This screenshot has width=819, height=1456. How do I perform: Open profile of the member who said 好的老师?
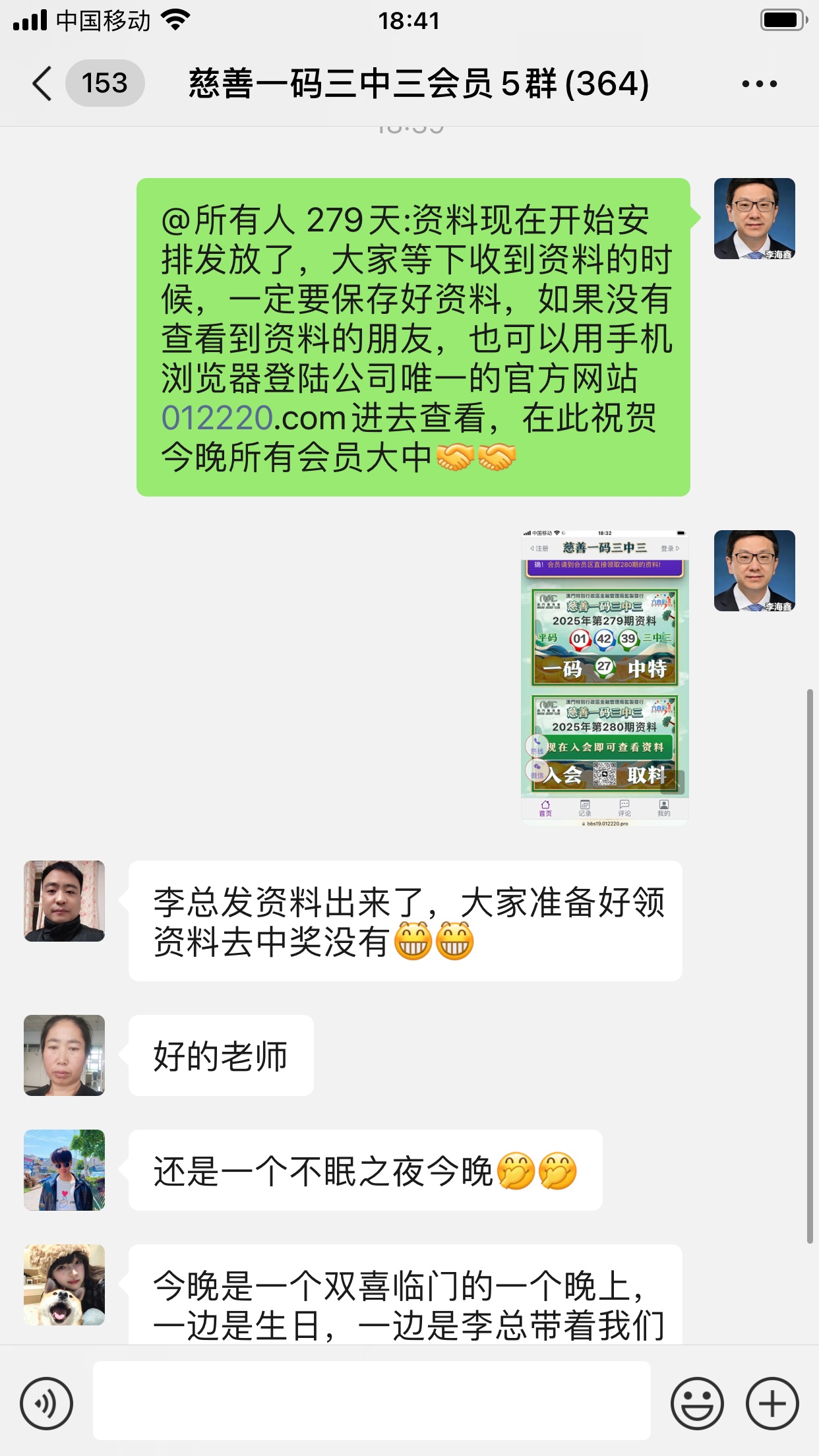(65, 1055)
